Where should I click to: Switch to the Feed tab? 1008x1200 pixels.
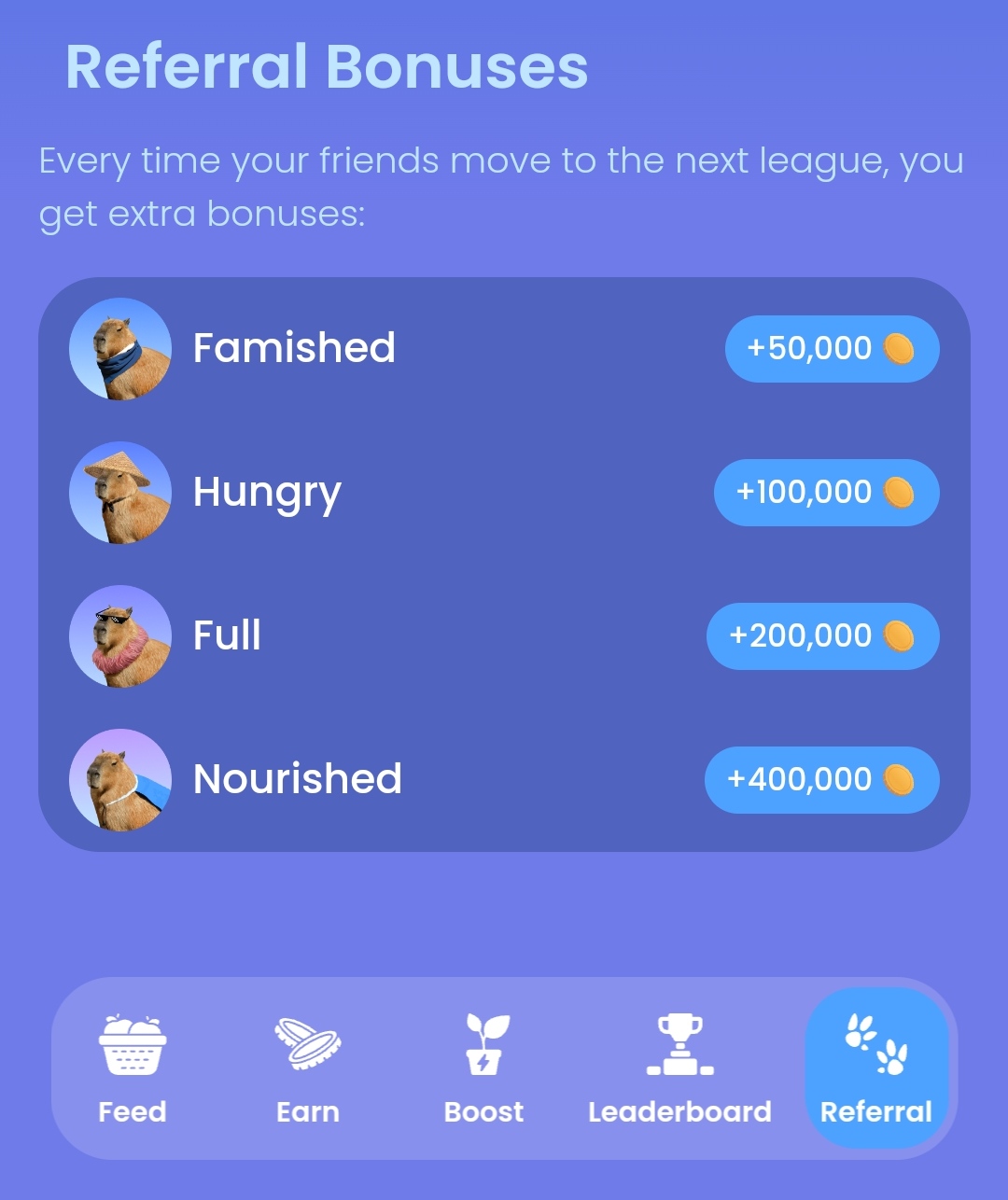point(133,1068)
